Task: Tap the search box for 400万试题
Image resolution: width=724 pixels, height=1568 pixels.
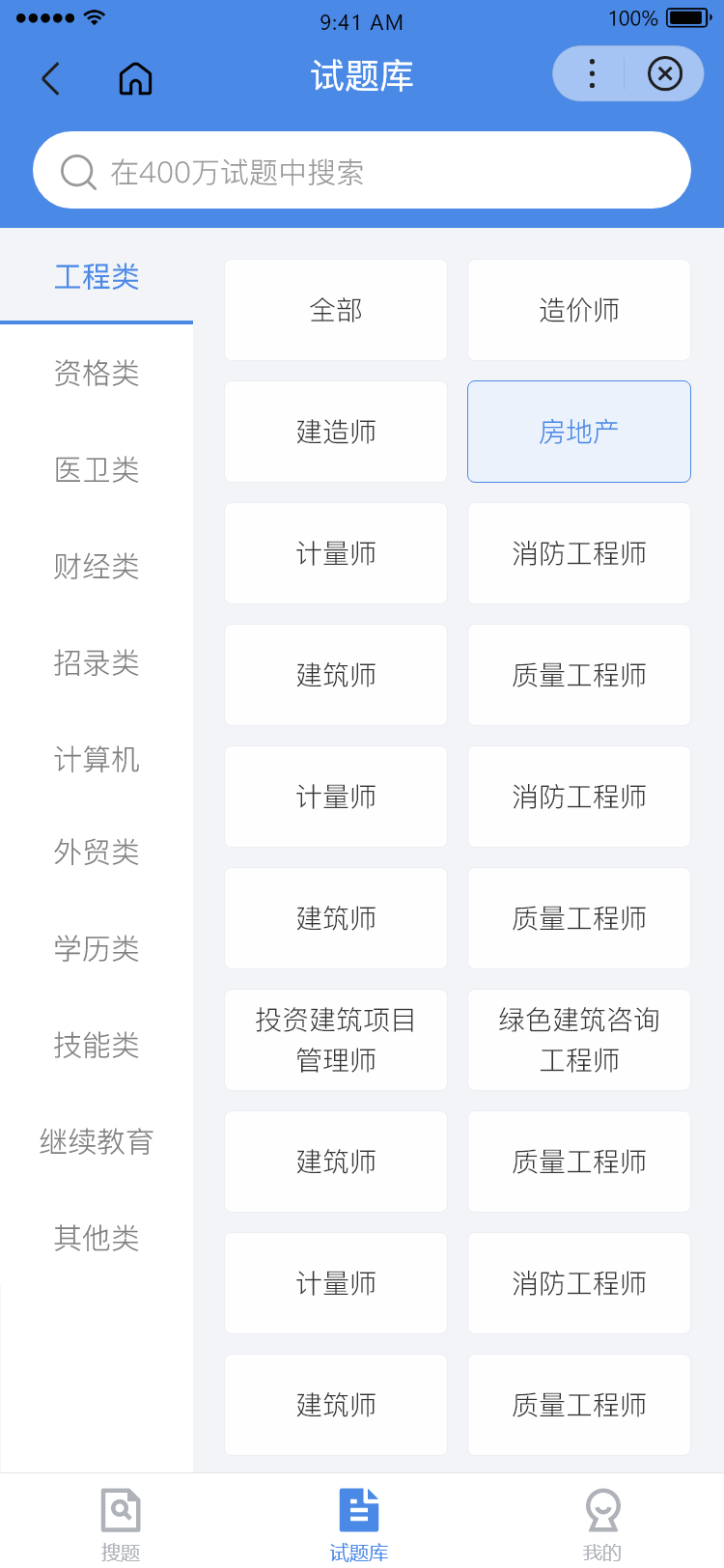Action: coord(362,171)
